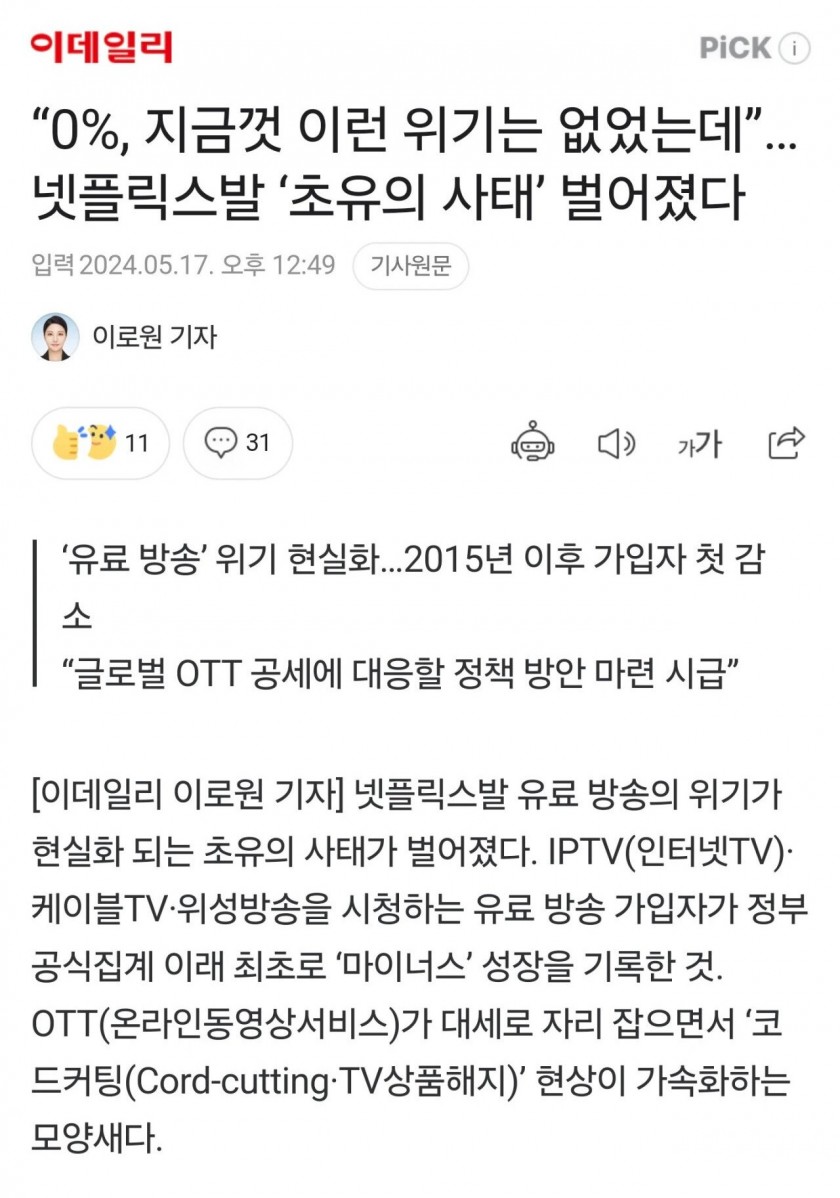Change font size with 가가 icon
The width and height of the screenshot is (840, 1198).
point(699,444)
